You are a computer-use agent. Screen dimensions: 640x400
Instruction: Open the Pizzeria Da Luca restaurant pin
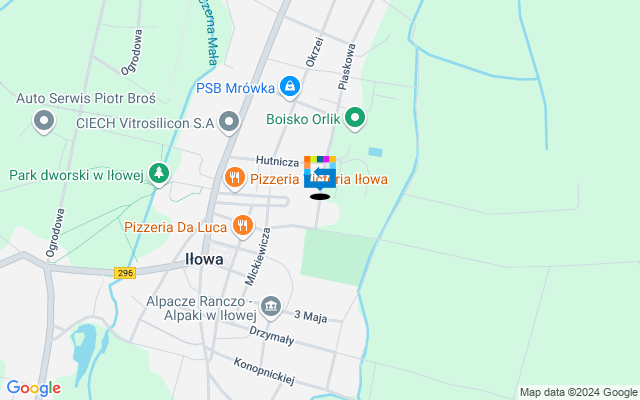[x=241, y=227]
